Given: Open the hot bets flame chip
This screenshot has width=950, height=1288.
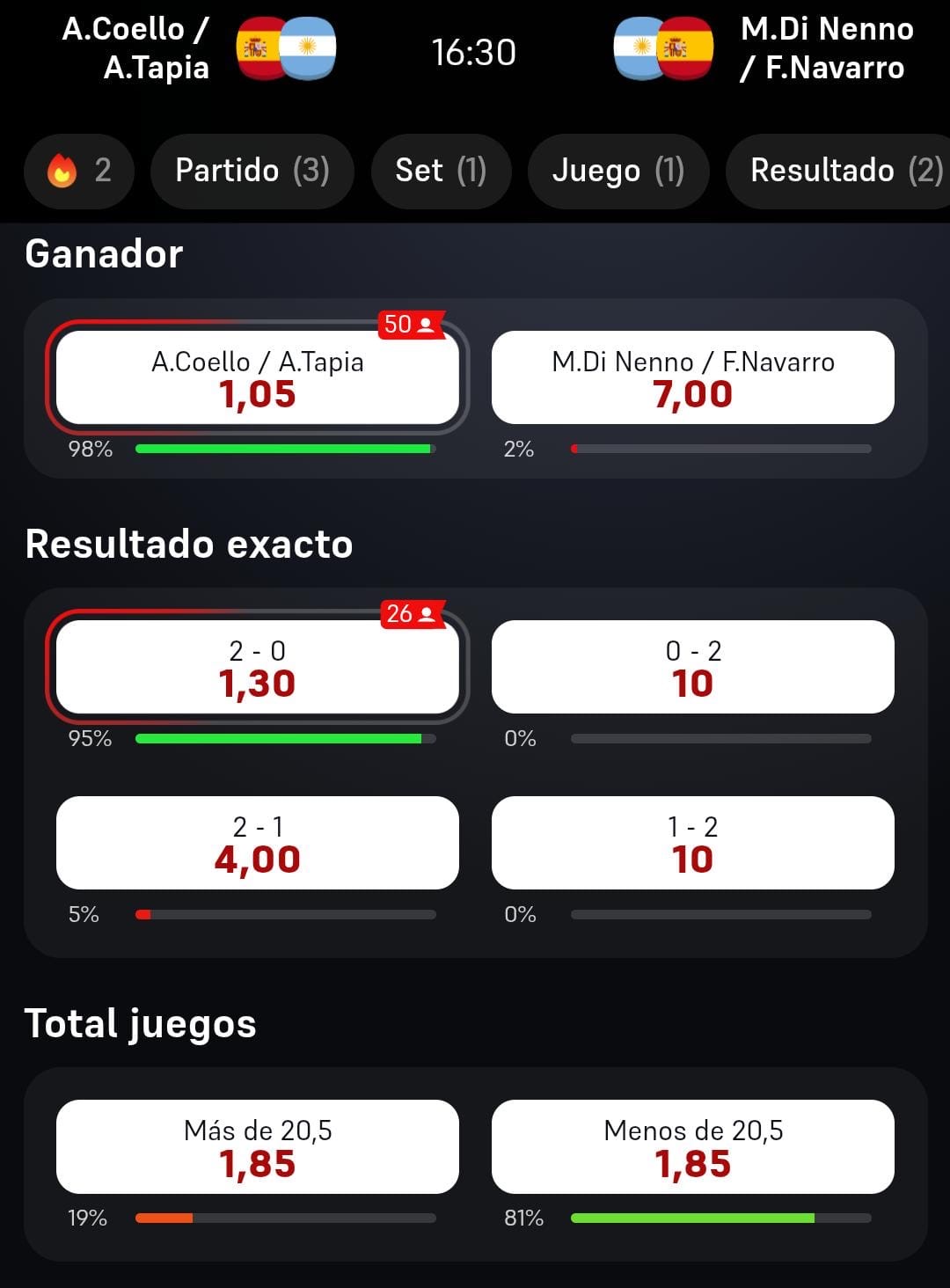Looking at the screenshot, I should (79, 171).
